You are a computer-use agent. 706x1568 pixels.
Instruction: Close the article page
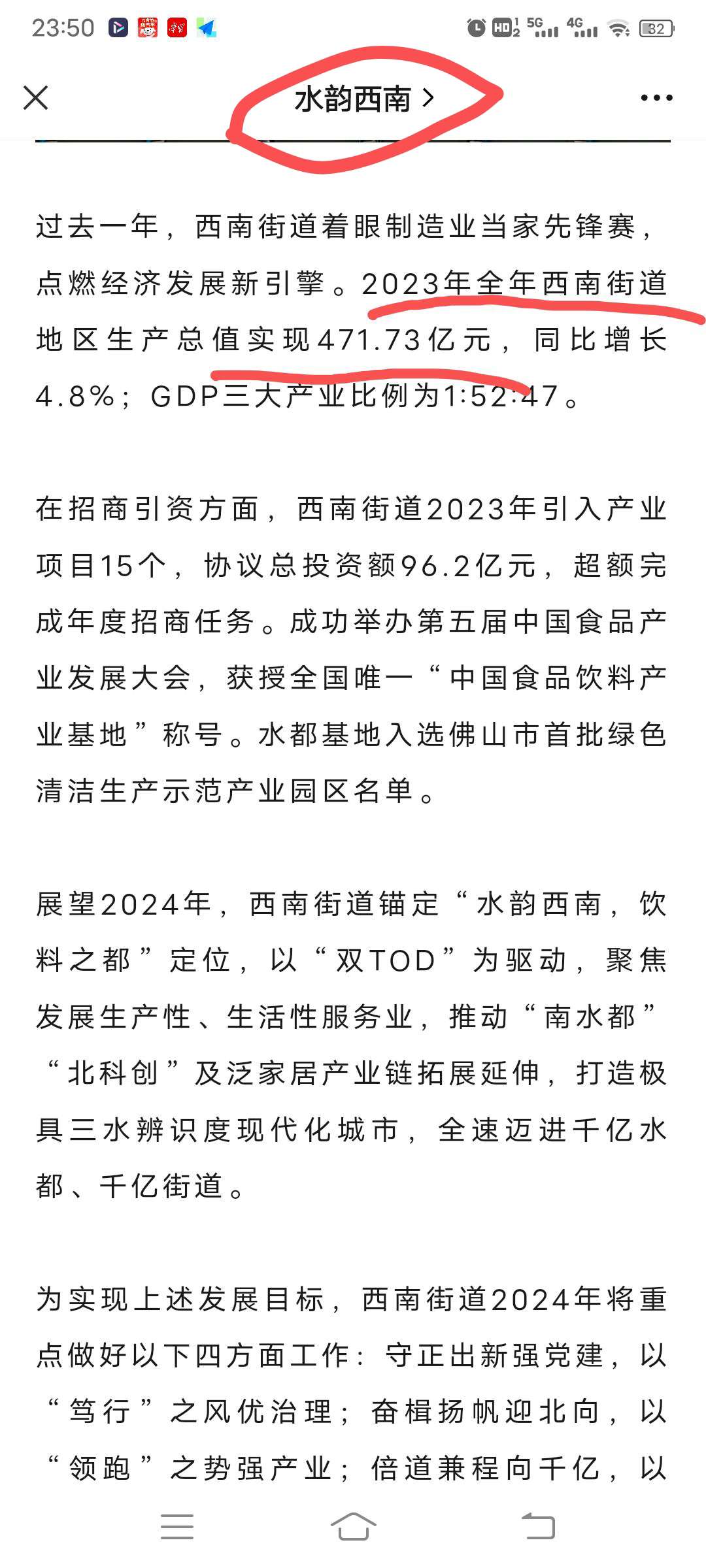click(36, 98)
